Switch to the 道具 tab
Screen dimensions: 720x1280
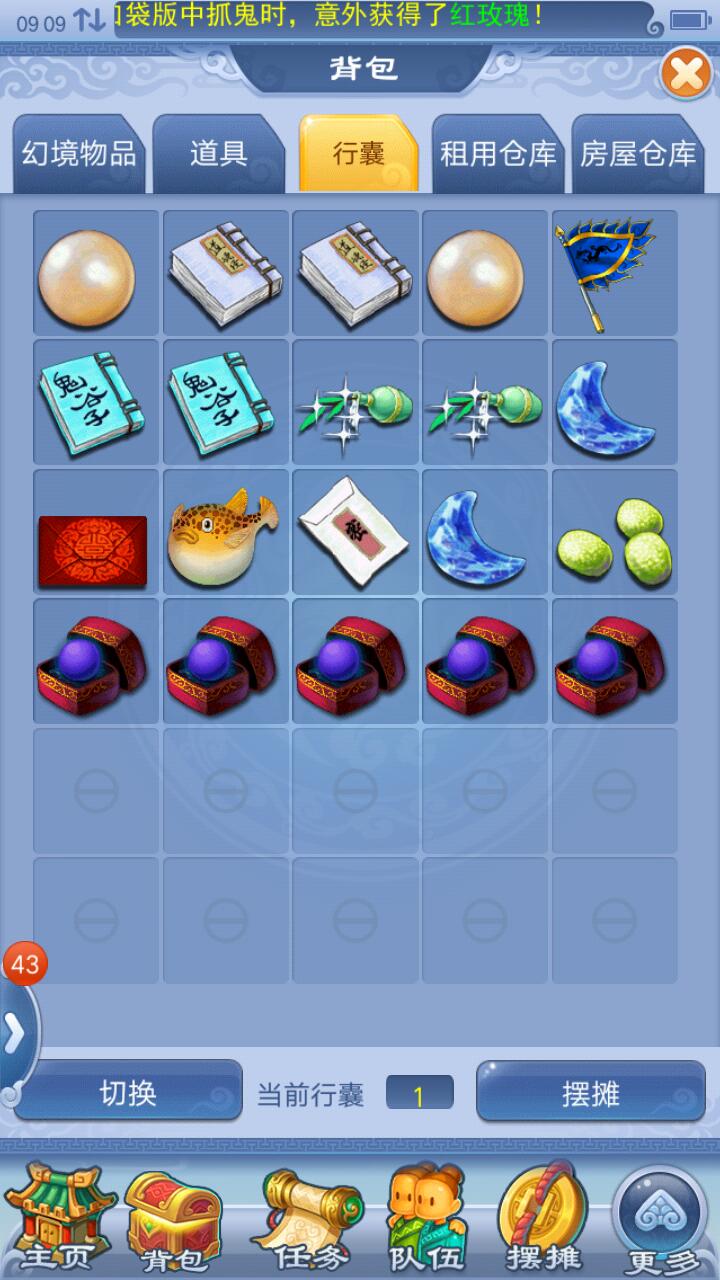(x=218, y=154)
